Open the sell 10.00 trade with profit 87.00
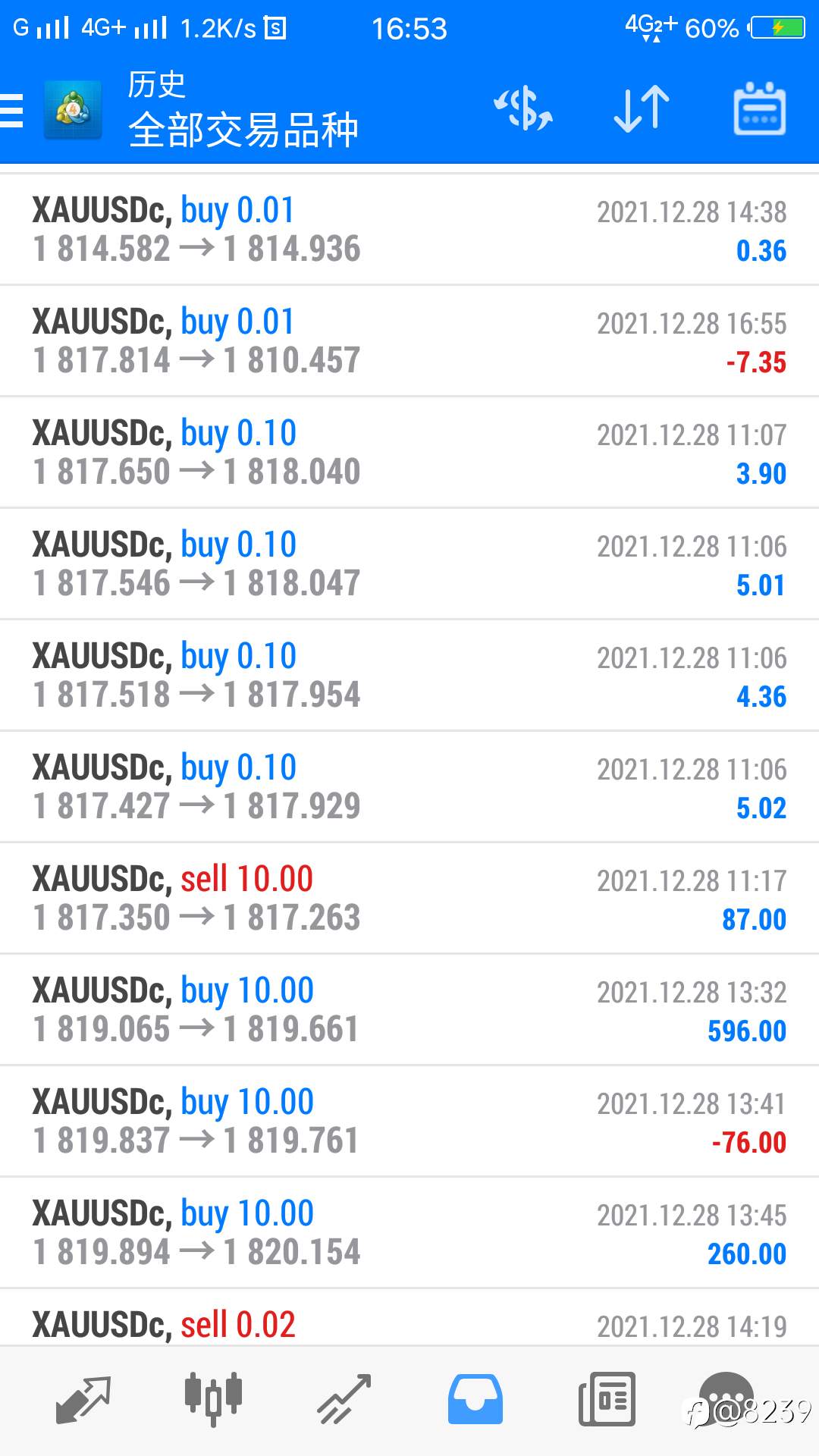The image size is (819, 1456). [x=409, y=899]
